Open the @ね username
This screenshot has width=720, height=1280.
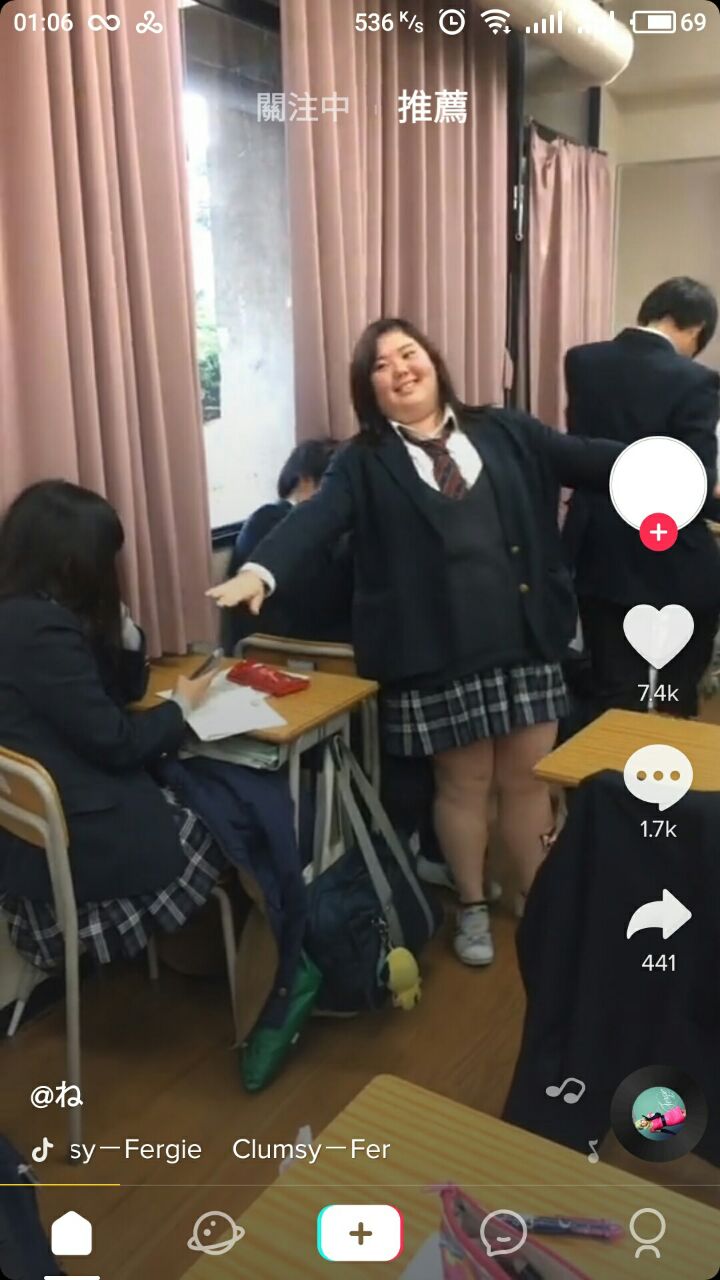[x=56, y=1096]
